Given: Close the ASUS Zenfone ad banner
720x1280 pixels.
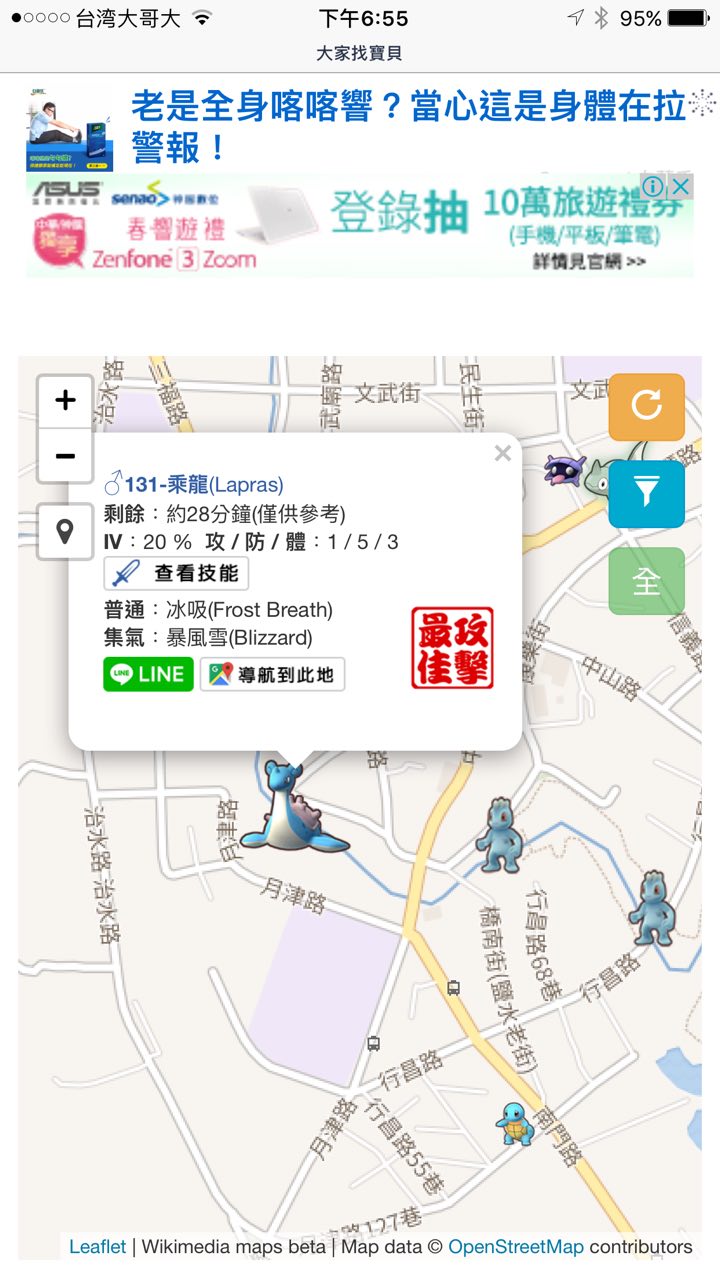Looking at the screenshot, I should click(680, 187).
